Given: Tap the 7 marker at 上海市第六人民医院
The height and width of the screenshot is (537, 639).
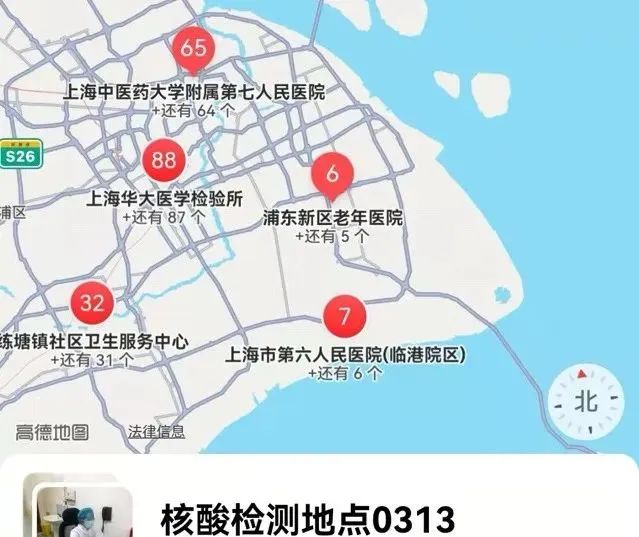Looking at the screenshot, I should (x=345, y=318).
